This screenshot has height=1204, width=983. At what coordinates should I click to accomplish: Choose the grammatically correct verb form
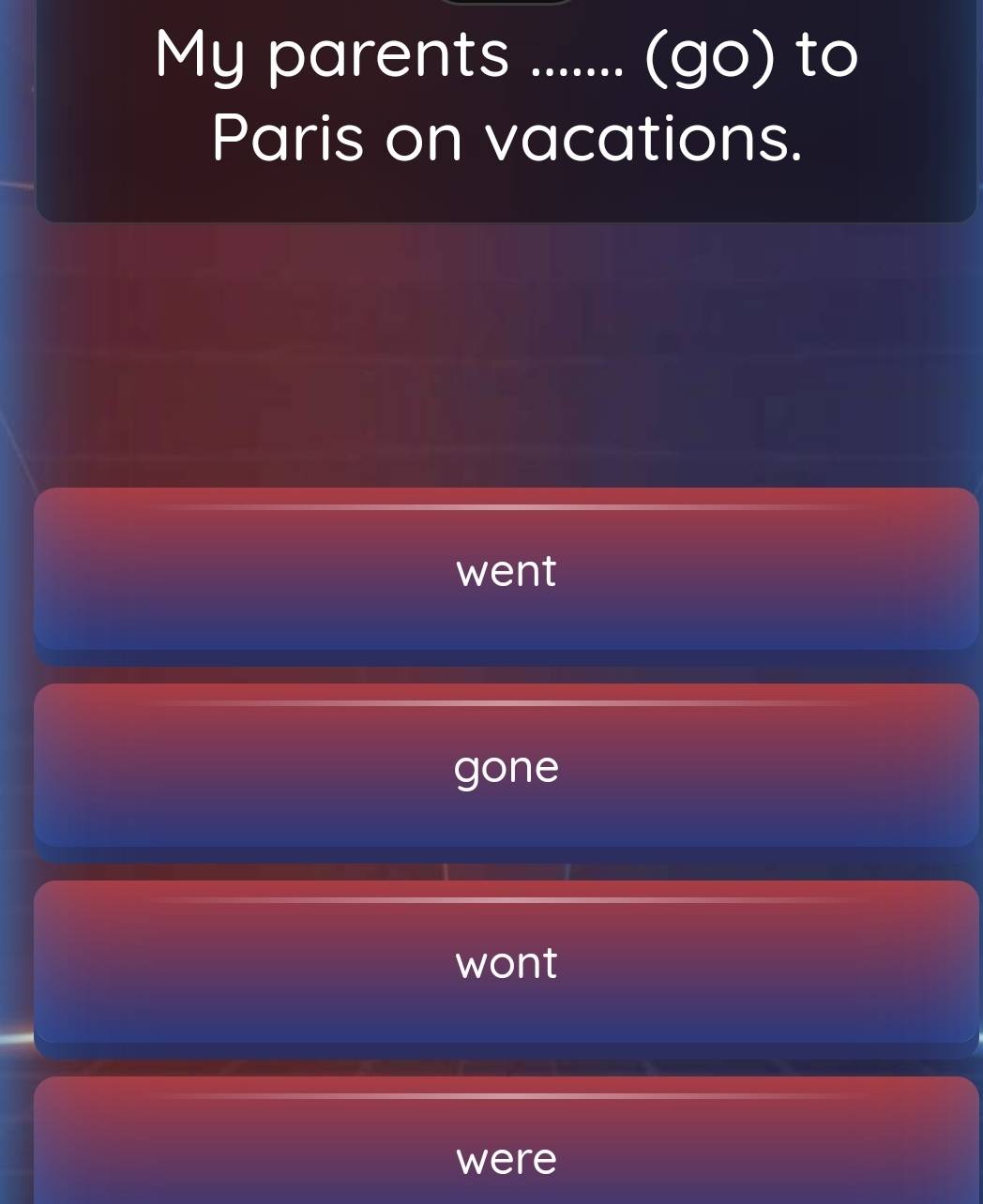point(507,570)
